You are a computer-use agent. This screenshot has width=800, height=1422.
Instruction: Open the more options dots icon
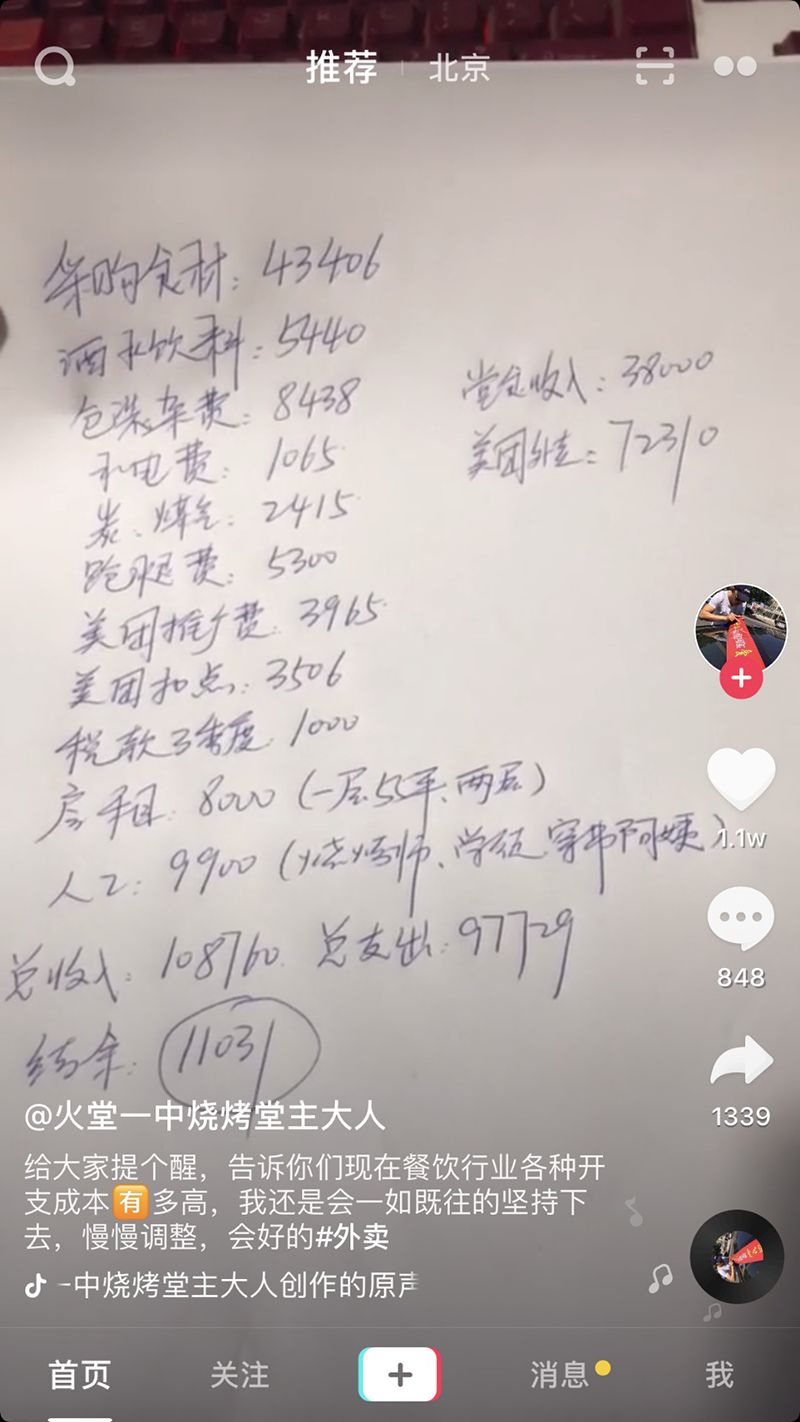pyautogui.click(x=737, y=64)
